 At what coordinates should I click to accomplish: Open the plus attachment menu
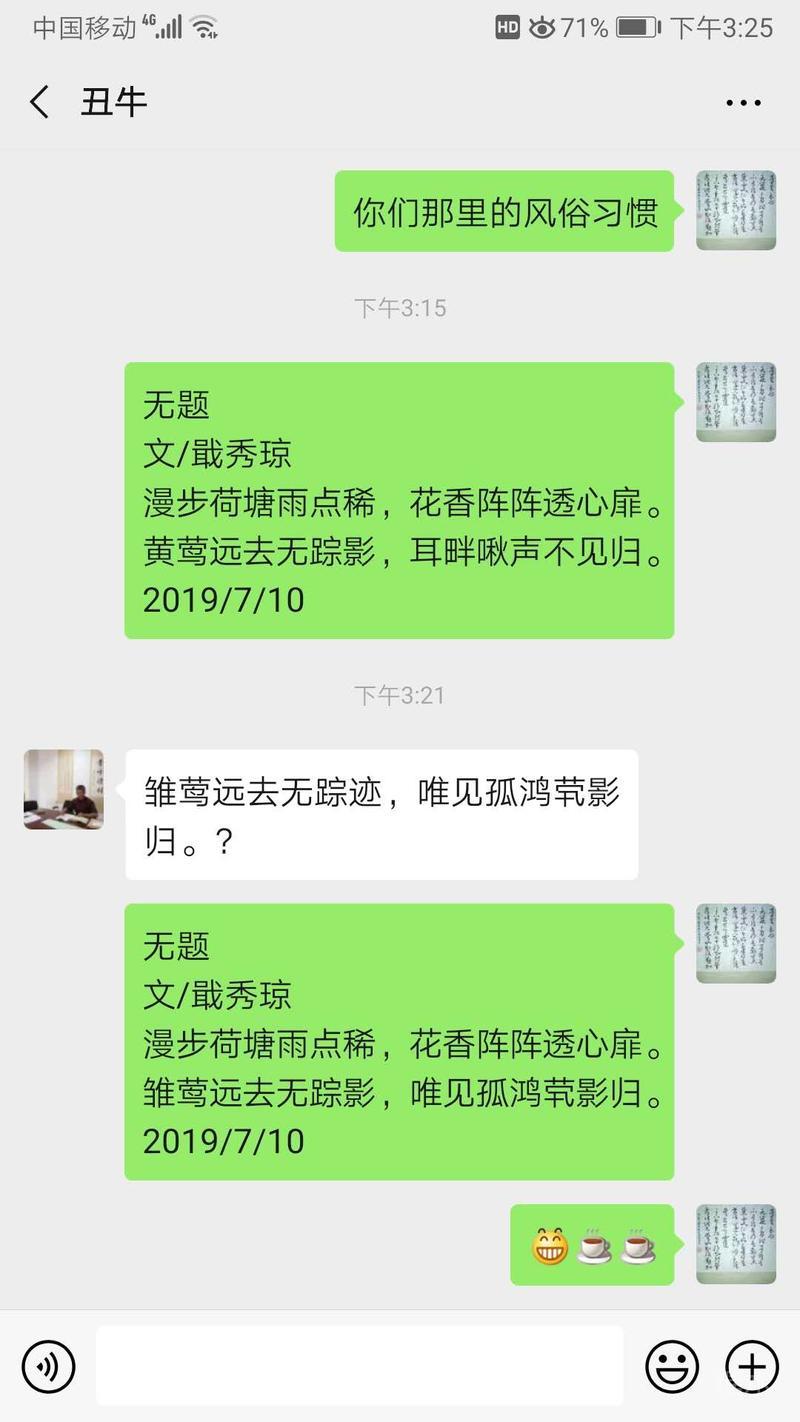(x=751, y=1366)
